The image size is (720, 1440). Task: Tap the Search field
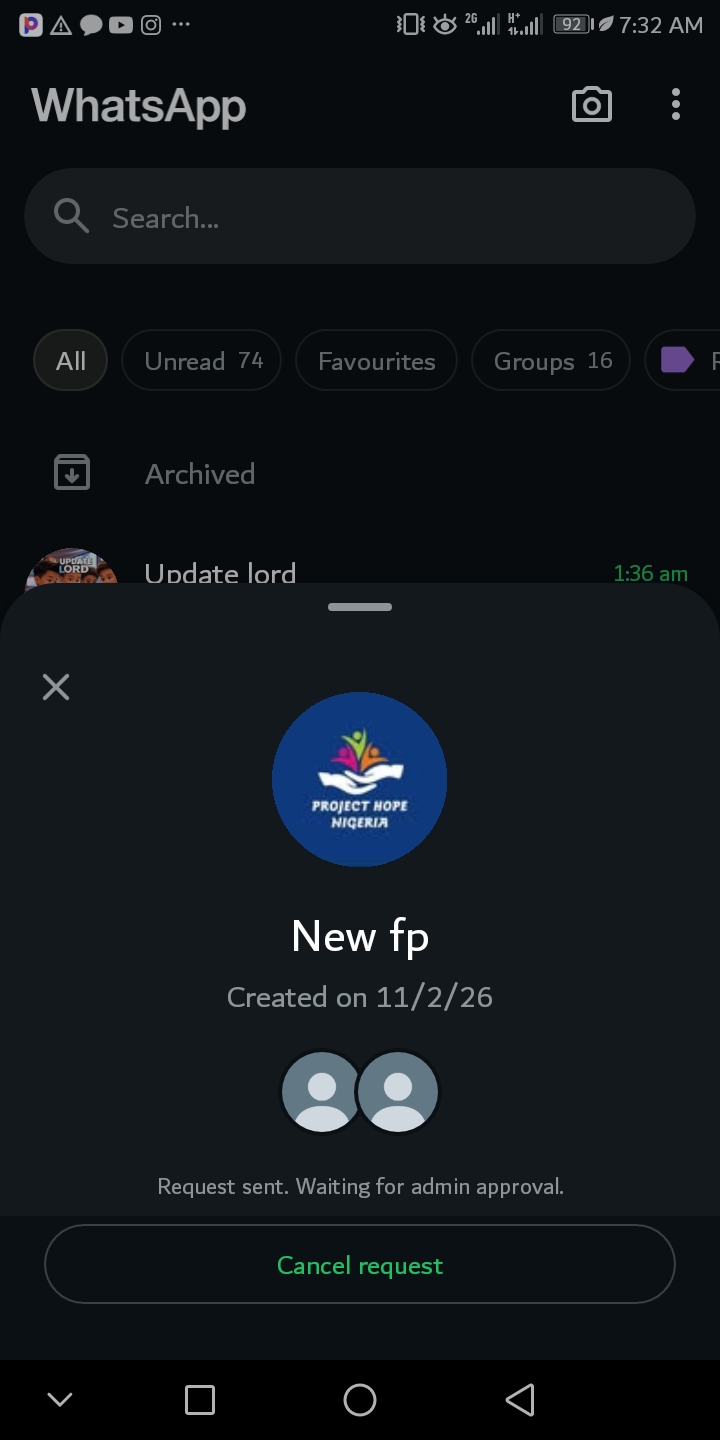pyautogui.click(x=360, y=217)
